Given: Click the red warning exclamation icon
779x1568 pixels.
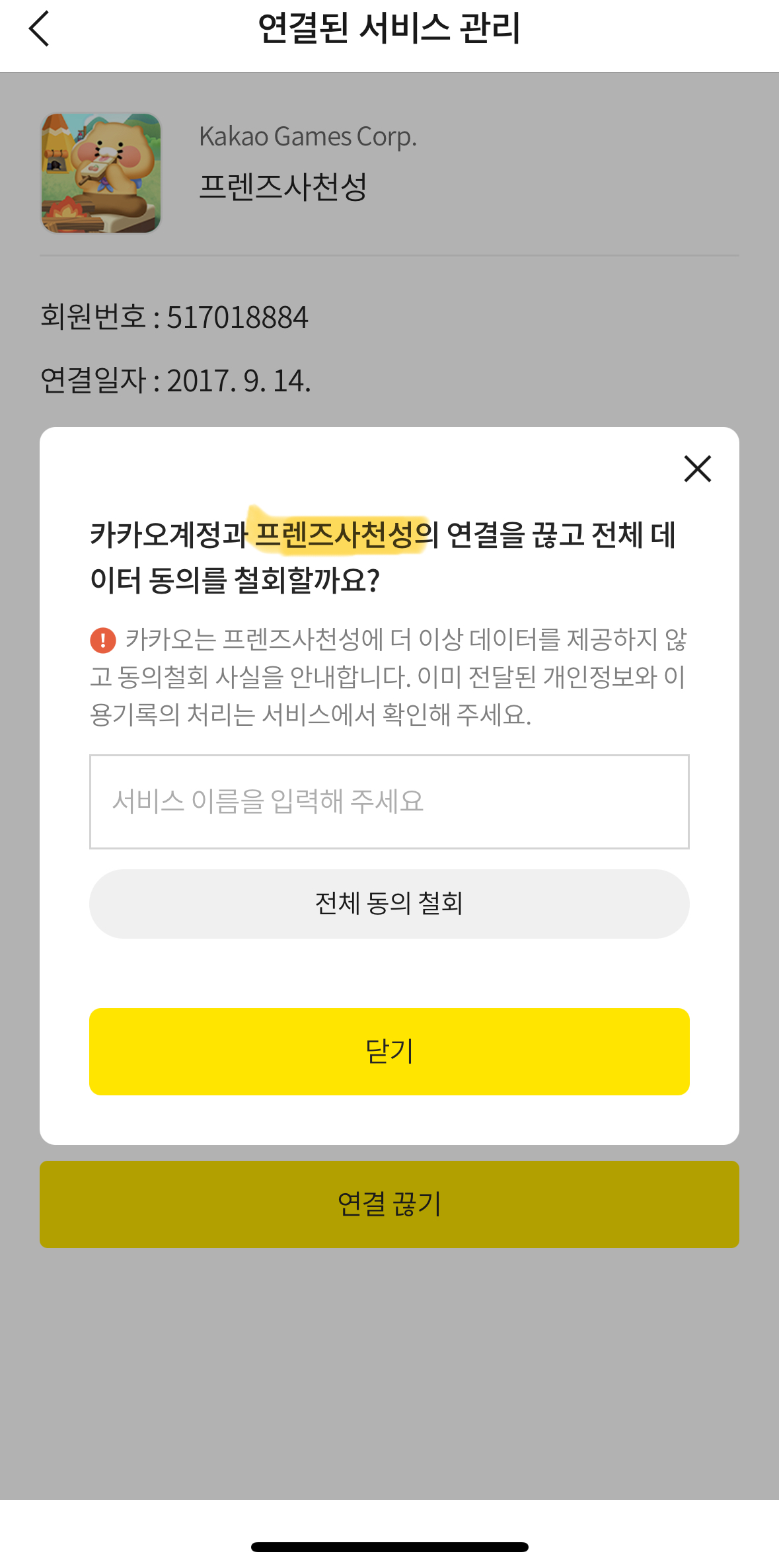Looking at the screenshot, I should click(x=102, y=639).
